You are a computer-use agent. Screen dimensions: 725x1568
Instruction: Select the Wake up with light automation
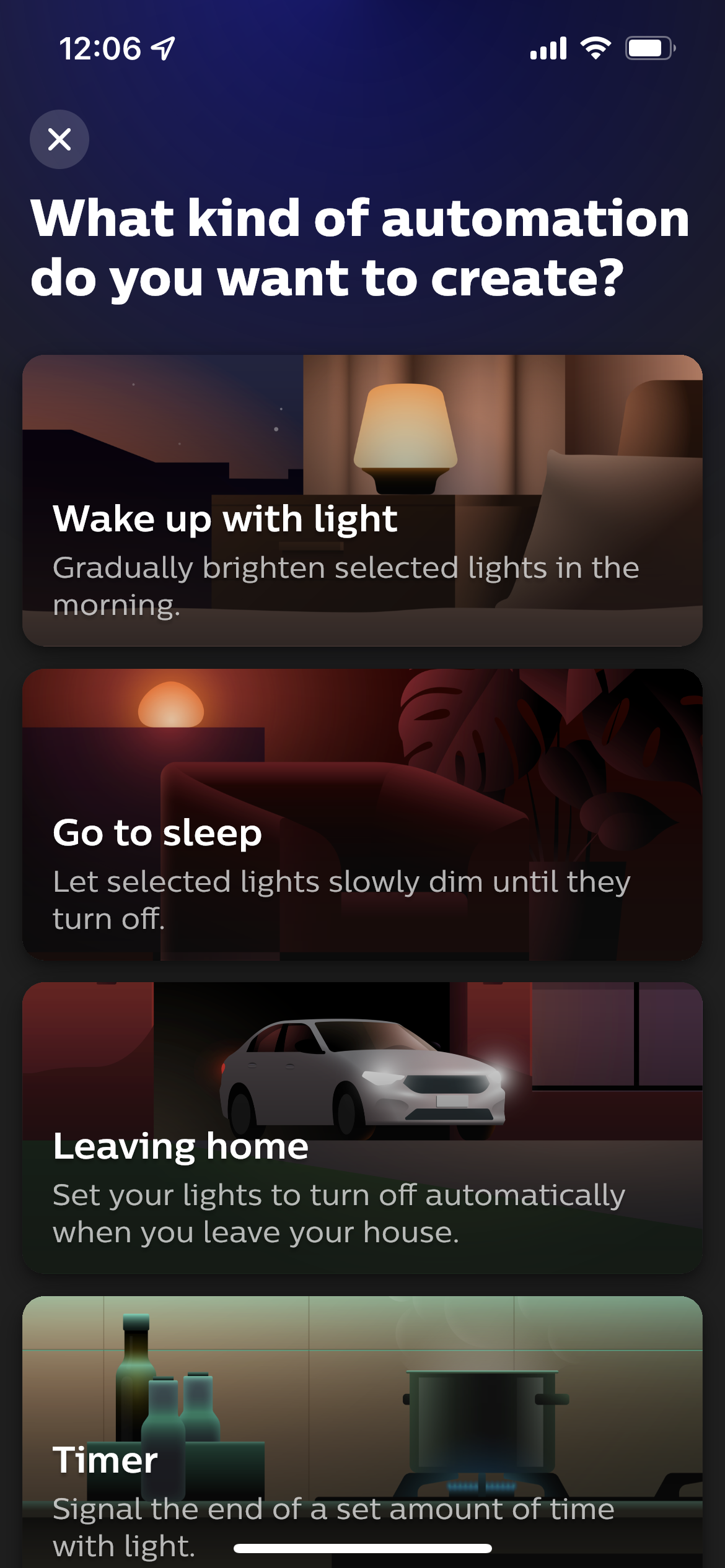[x=362, y=500]
